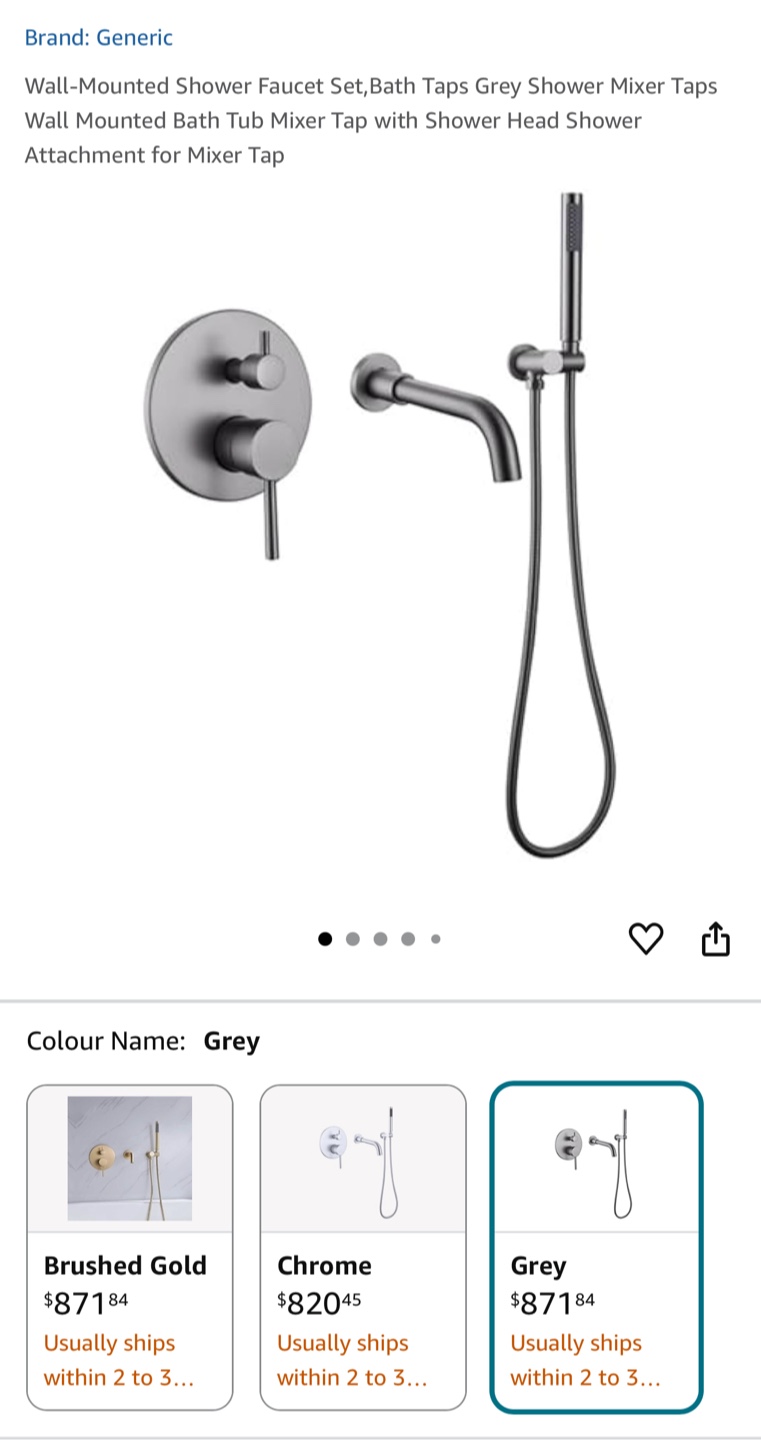Open the main product image
This screenshot has width=761, height=1440.
tap(380, 525)
